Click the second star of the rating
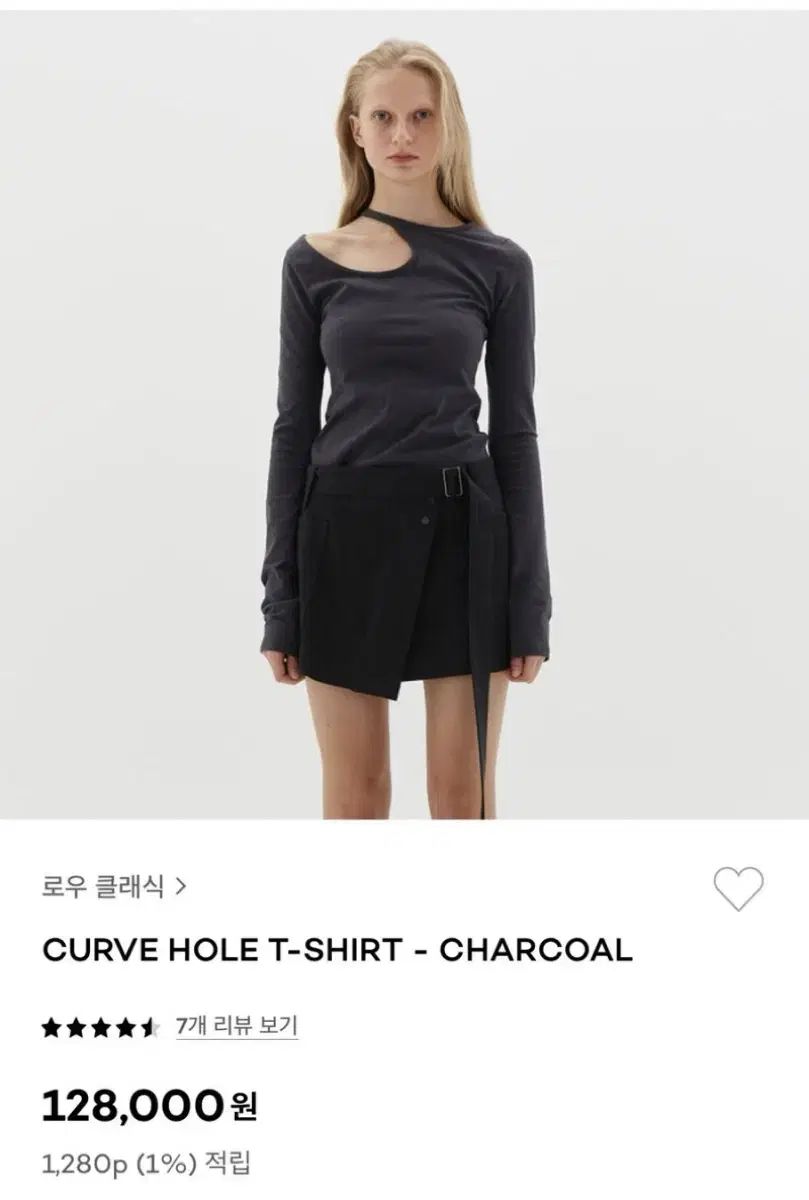Screen dimensions: 809x1200 pyautogui.click(x=75, y=1025)
